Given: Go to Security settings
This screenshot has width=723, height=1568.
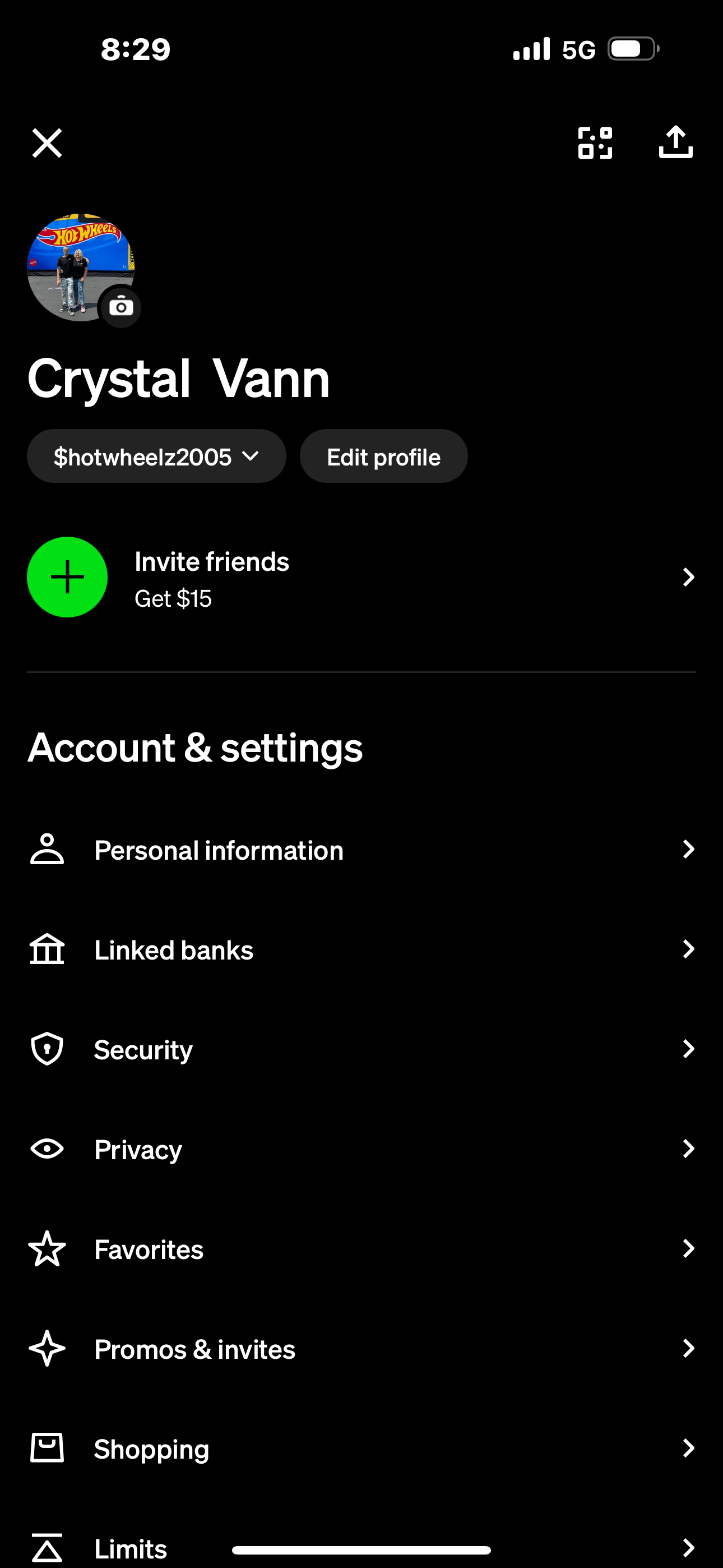Looking at the screenshot, I should (361, 1049).
